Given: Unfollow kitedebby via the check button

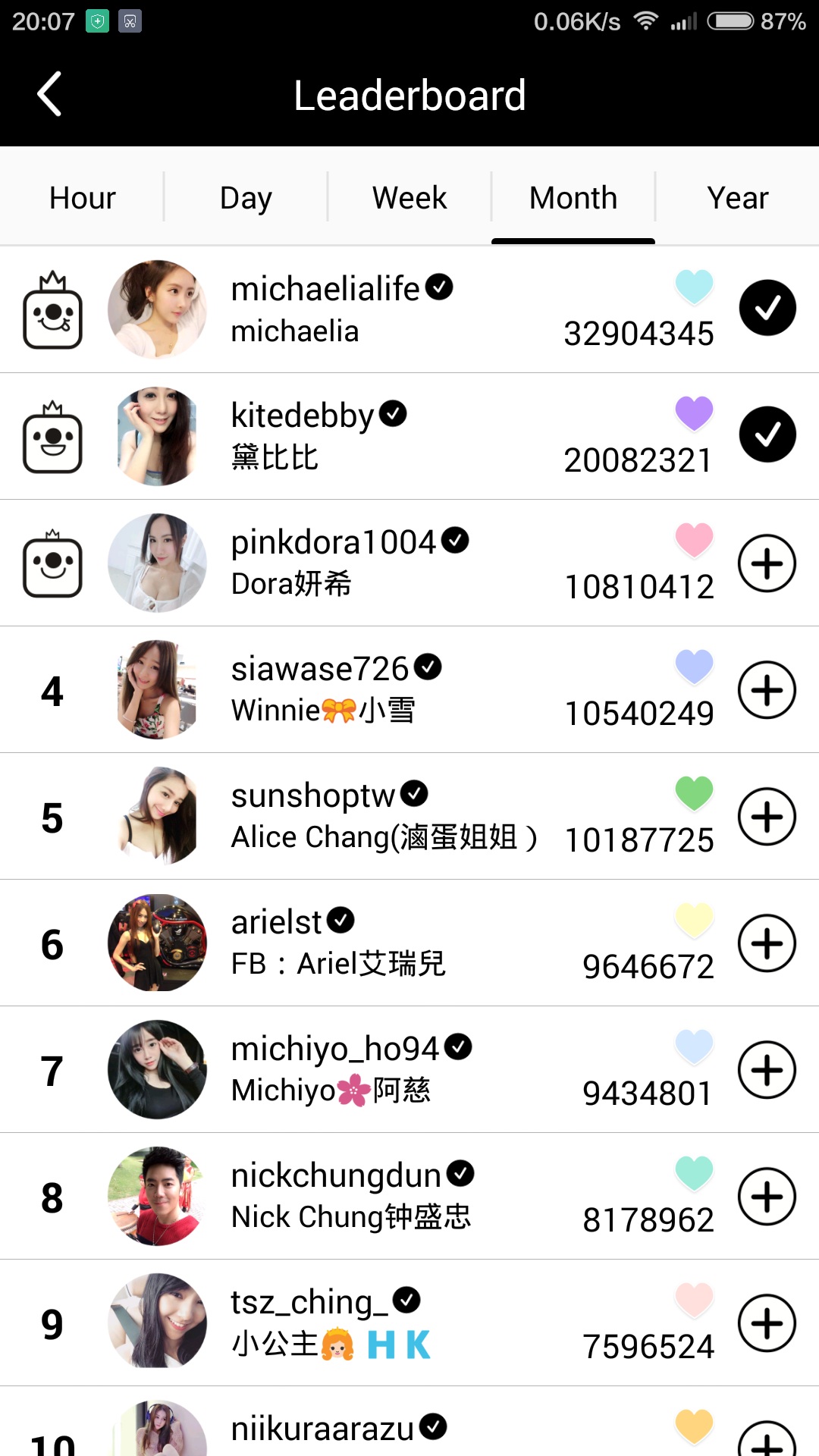Looking at the screenshot, I should 767,435.
